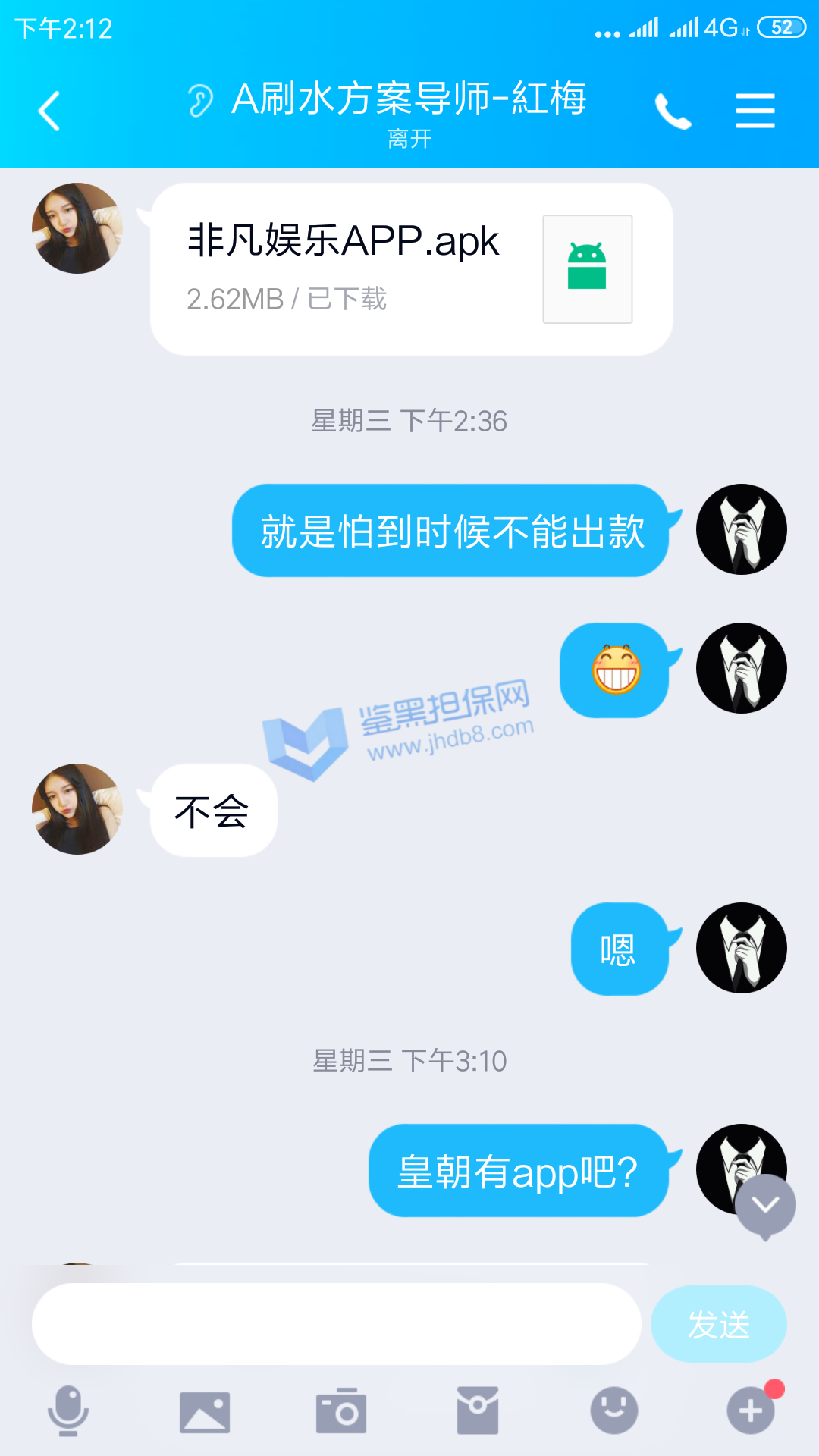
Task: Open the red envelope icon
Action: (478, 1411)
